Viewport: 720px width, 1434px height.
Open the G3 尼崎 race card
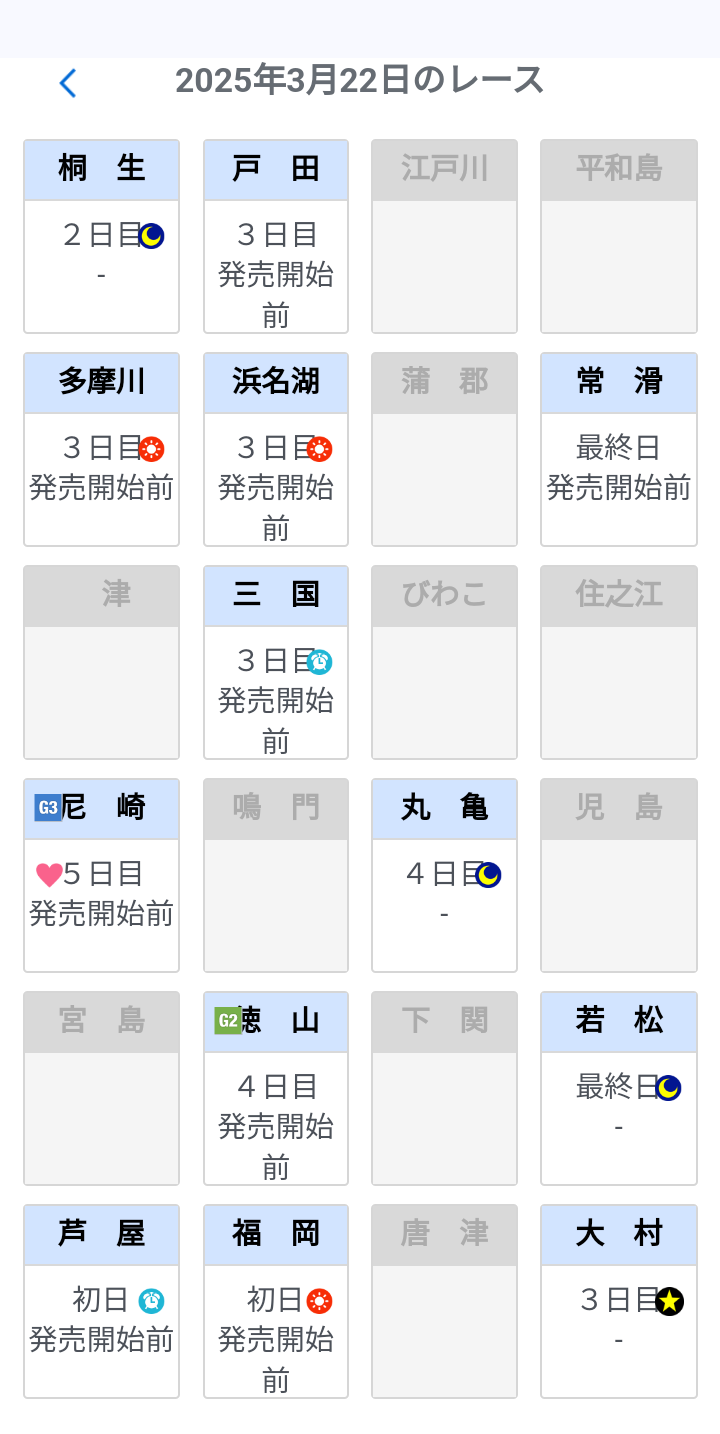click(101, 875)
